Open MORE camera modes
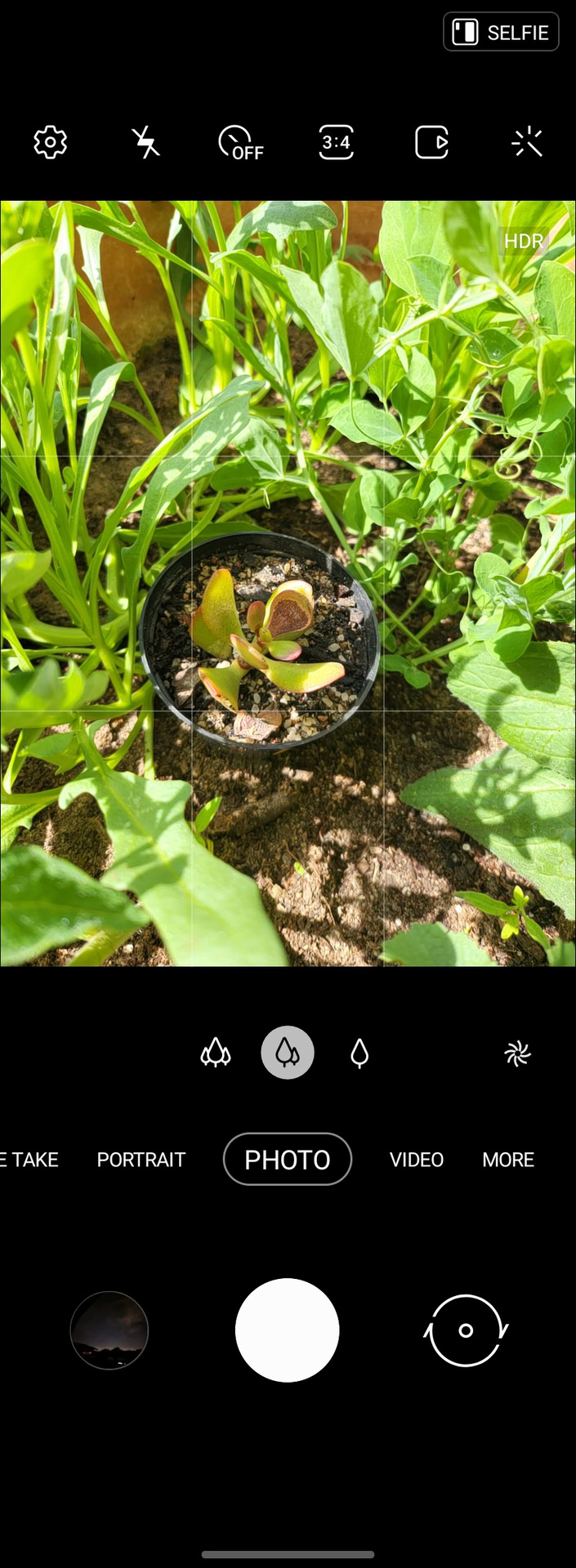This screenshot has height=1568, width=576. pyautogui.click(x=508, y=1160)
